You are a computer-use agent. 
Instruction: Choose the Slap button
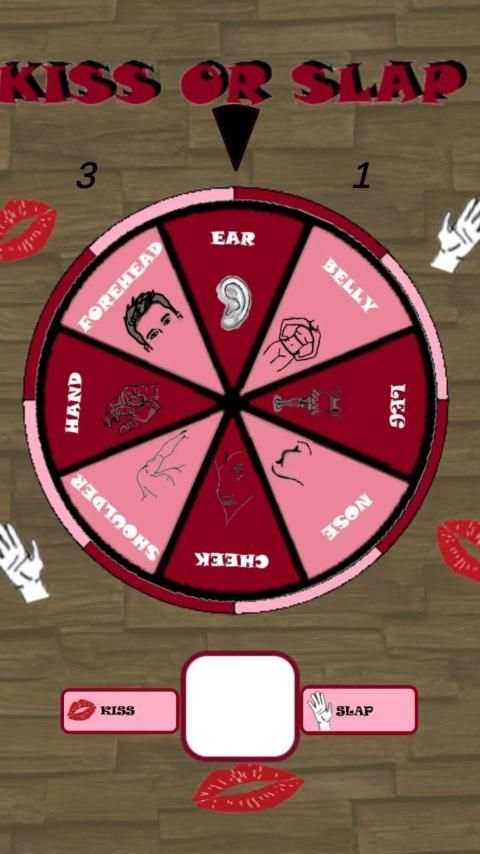(x=360, y=710)
